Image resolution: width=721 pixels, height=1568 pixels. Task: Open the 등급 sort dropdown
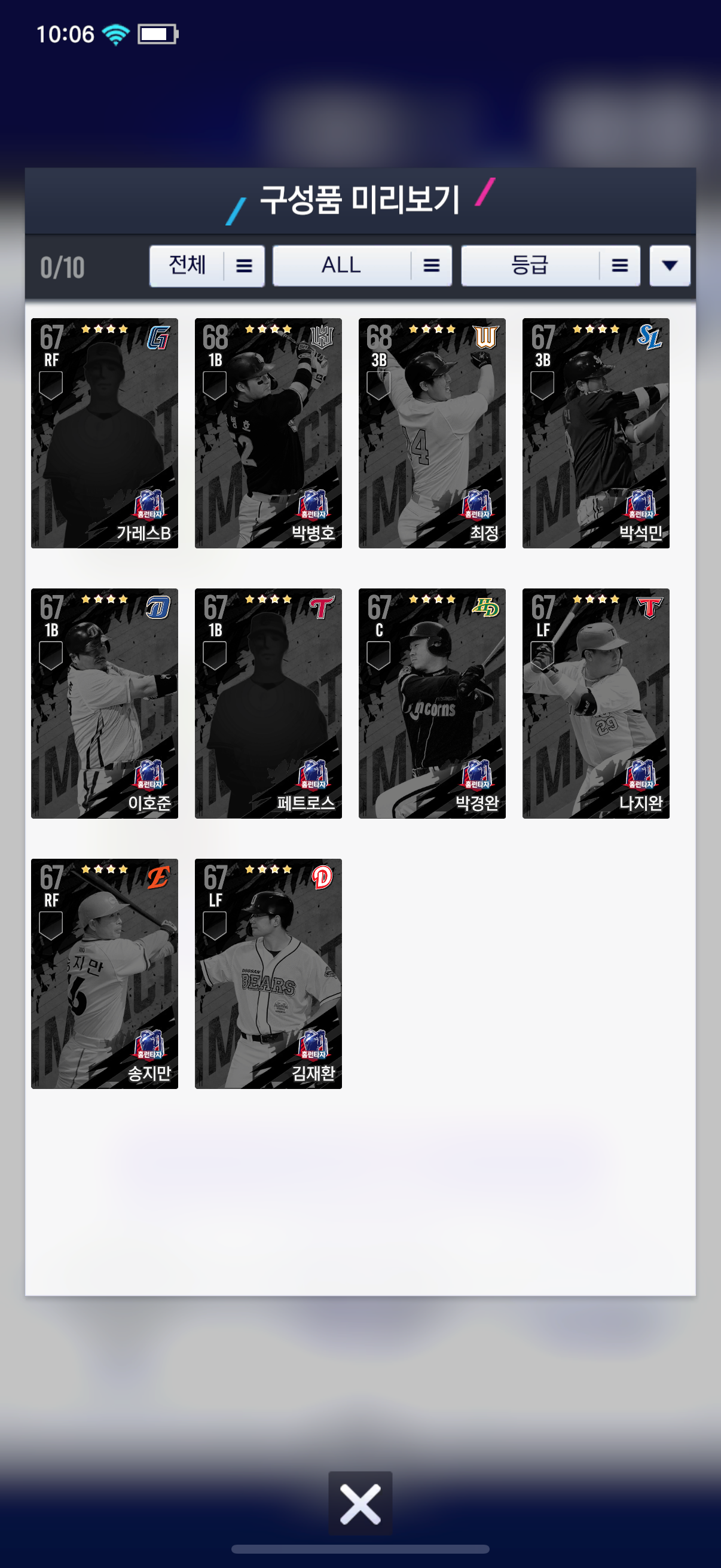[x=550, y=266]
